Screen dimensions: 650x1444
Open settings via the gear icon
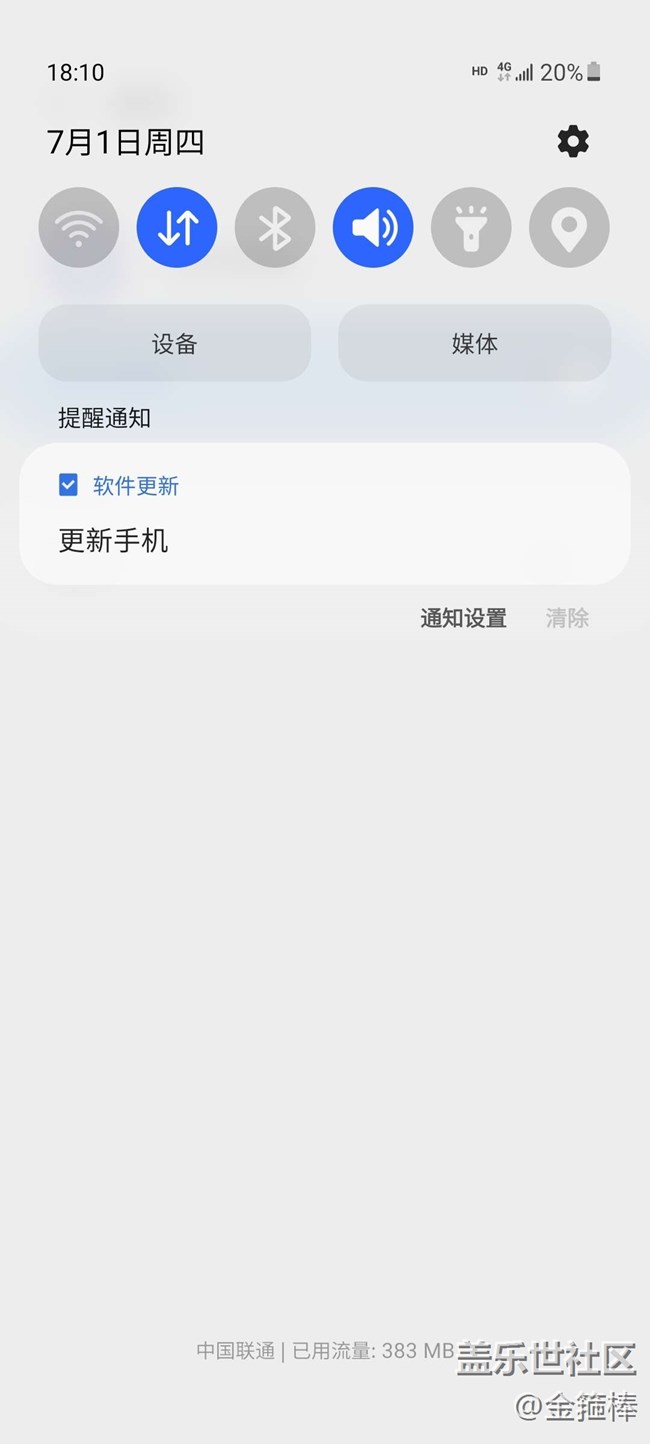573,142
